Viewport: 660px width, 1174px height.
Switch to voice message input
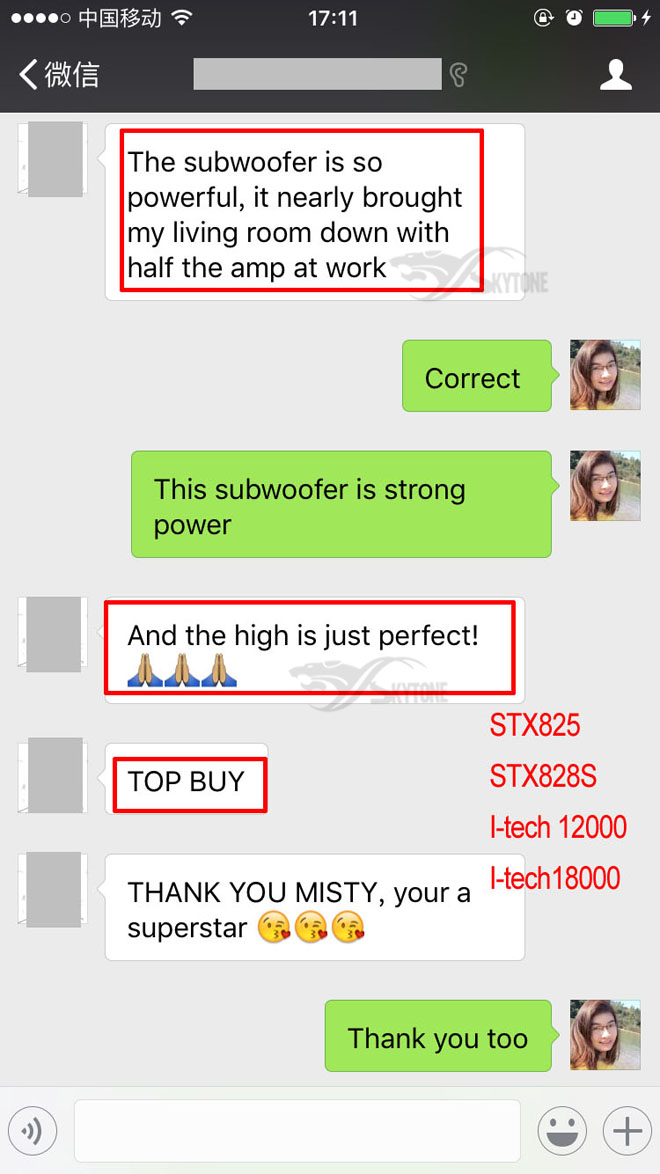click(x=33, y=1131)
